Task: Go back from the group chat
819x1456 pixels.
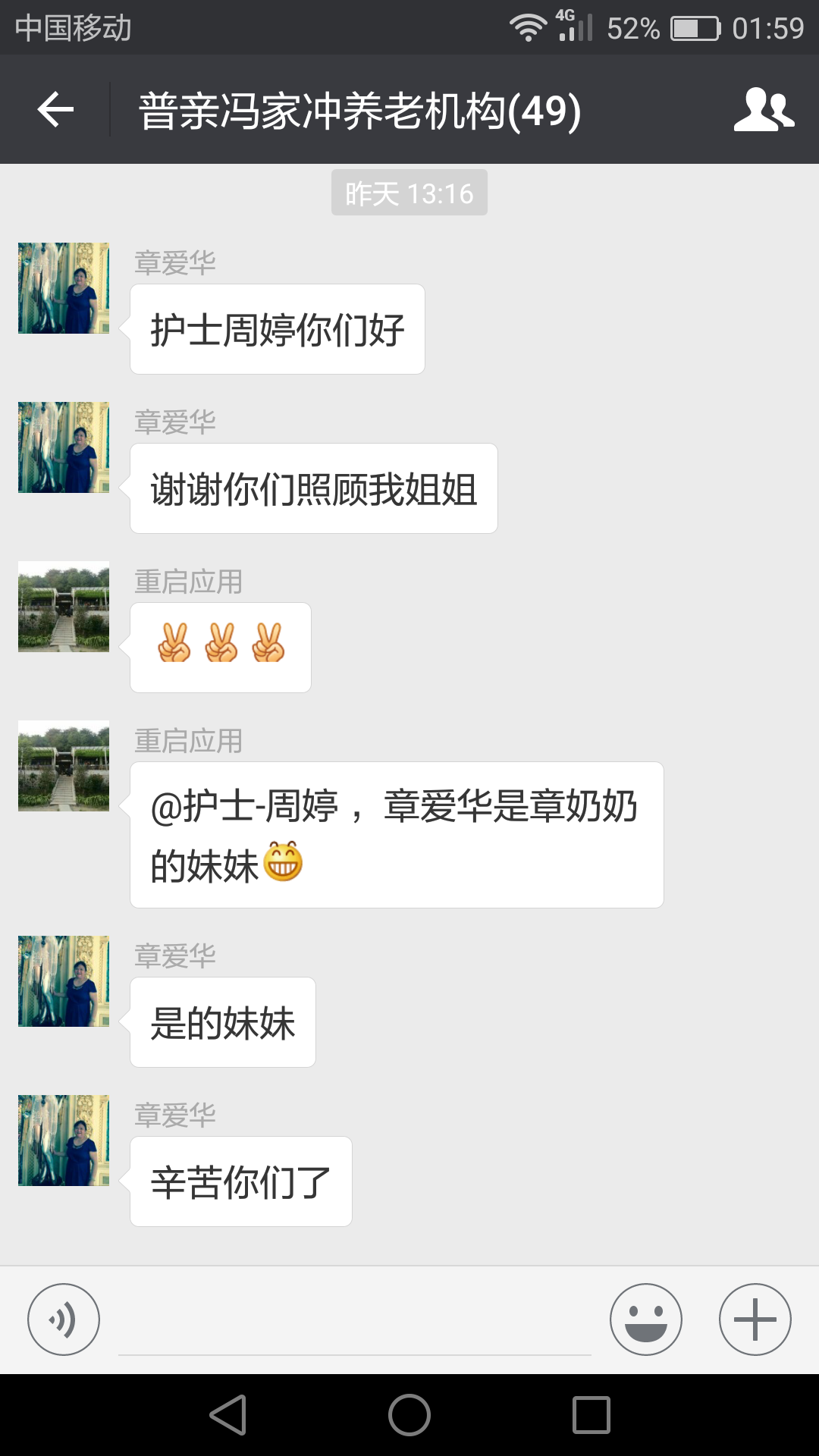Action: coord(55,110)
